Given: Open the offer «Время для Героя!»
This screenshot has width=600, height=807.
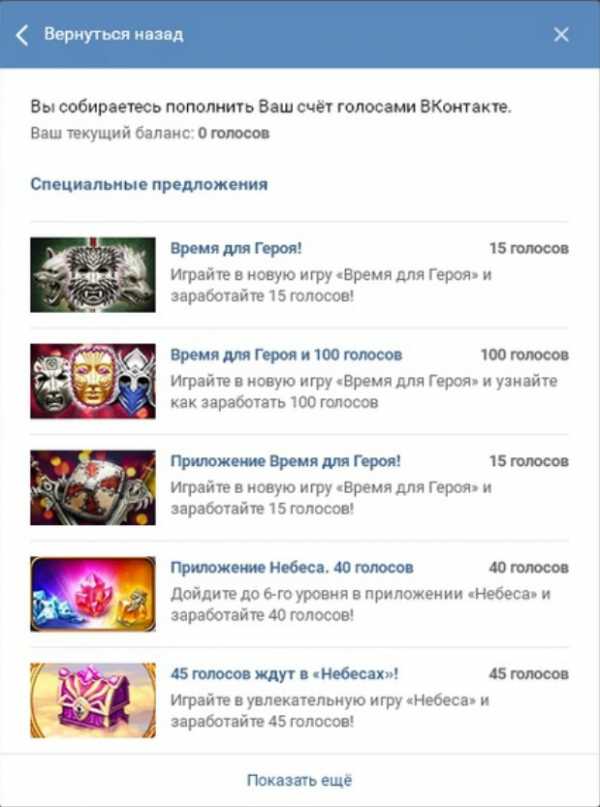Looking at the screenshot, I should 236,248.
